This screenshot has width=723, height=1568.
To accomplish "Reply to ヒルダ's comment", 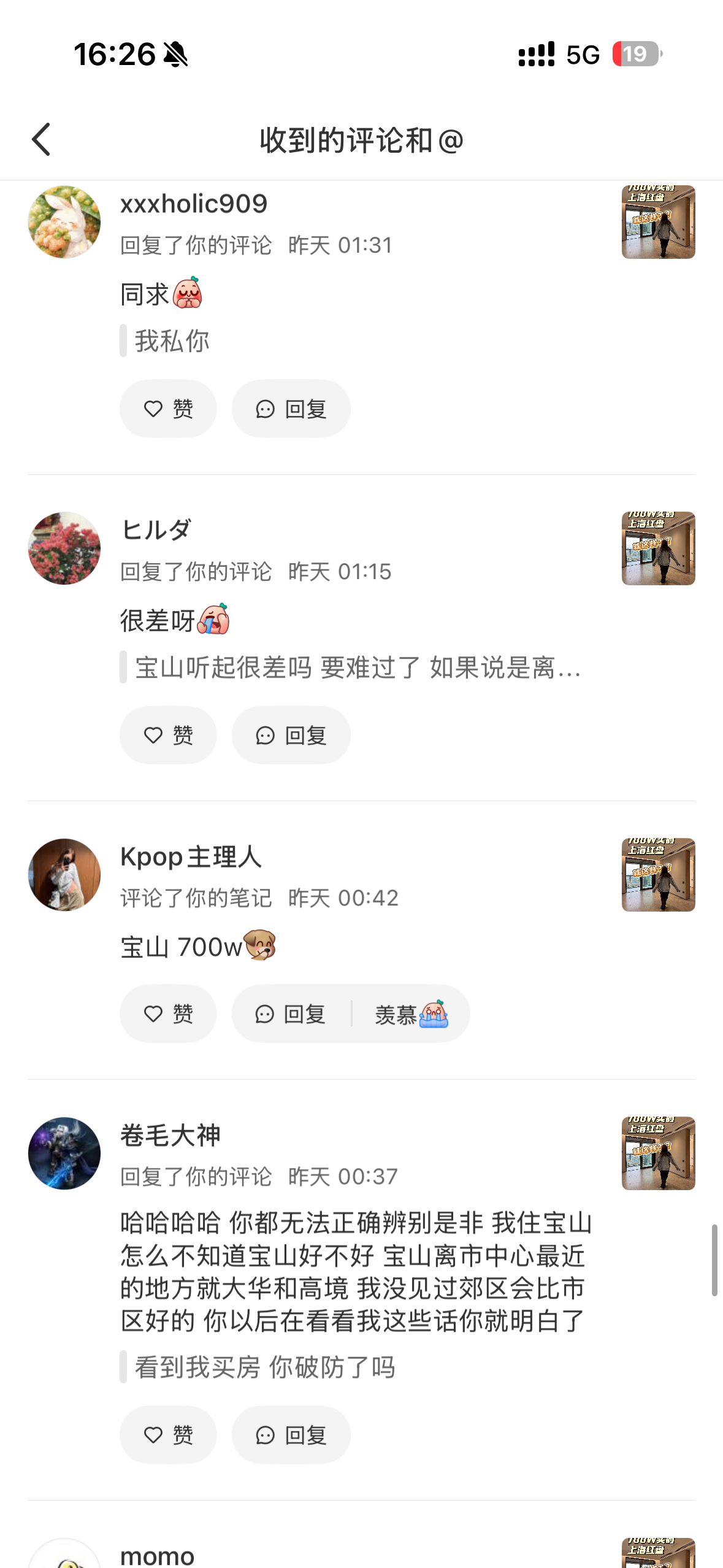I will tap(291, 735).
